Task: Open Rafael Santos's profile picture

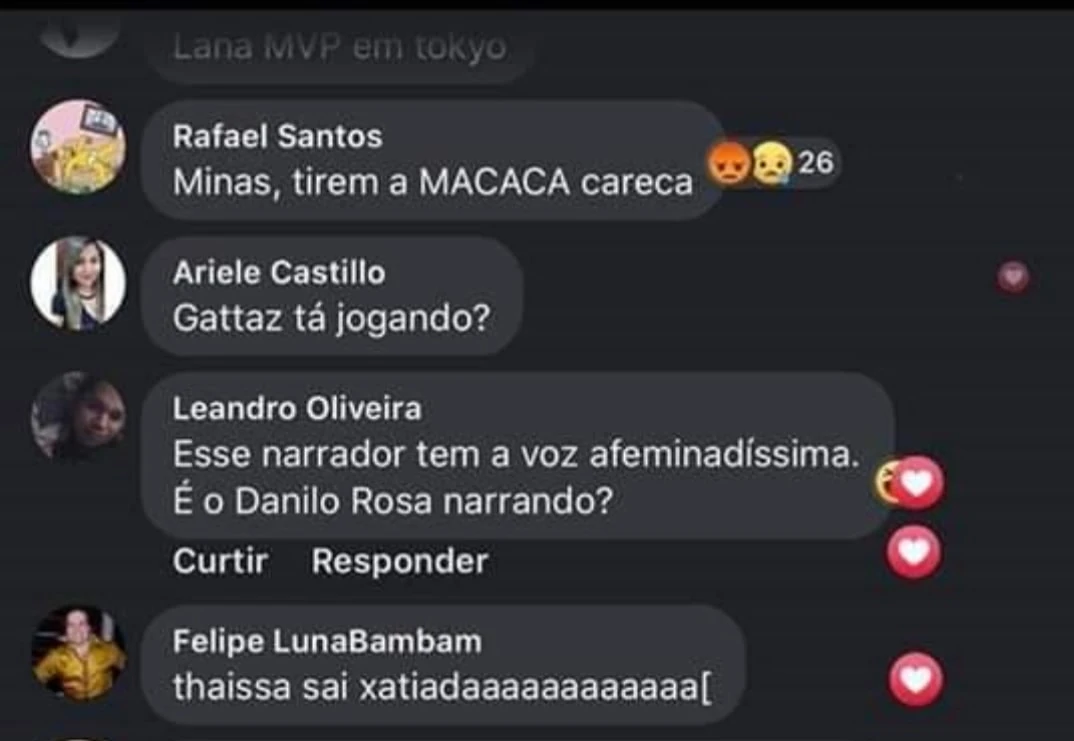Action: (x=78, y=147)
